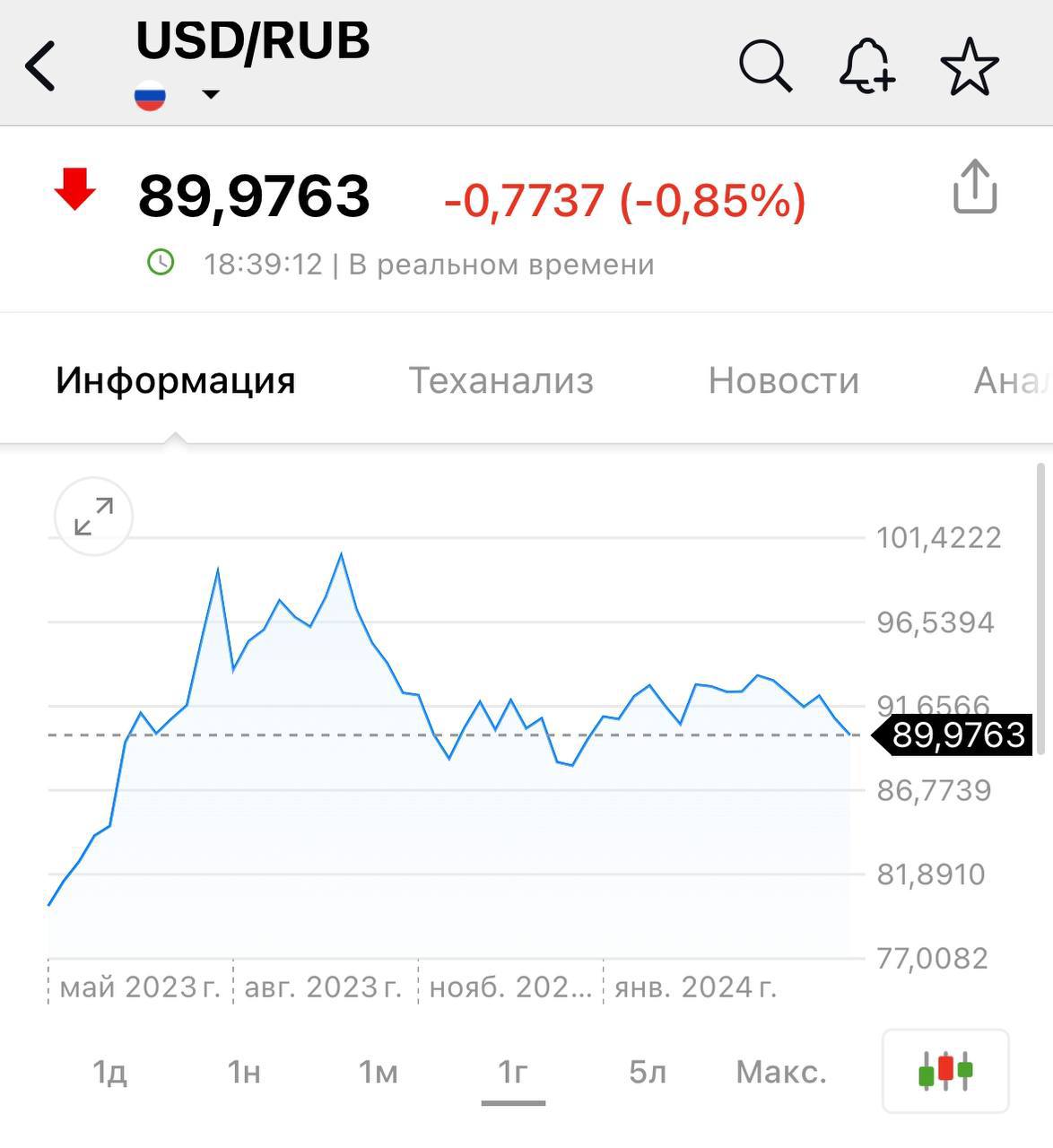This screenshot has width=1053, height=1148.
Task: Select the 1м chart range
Action: 378,1072
